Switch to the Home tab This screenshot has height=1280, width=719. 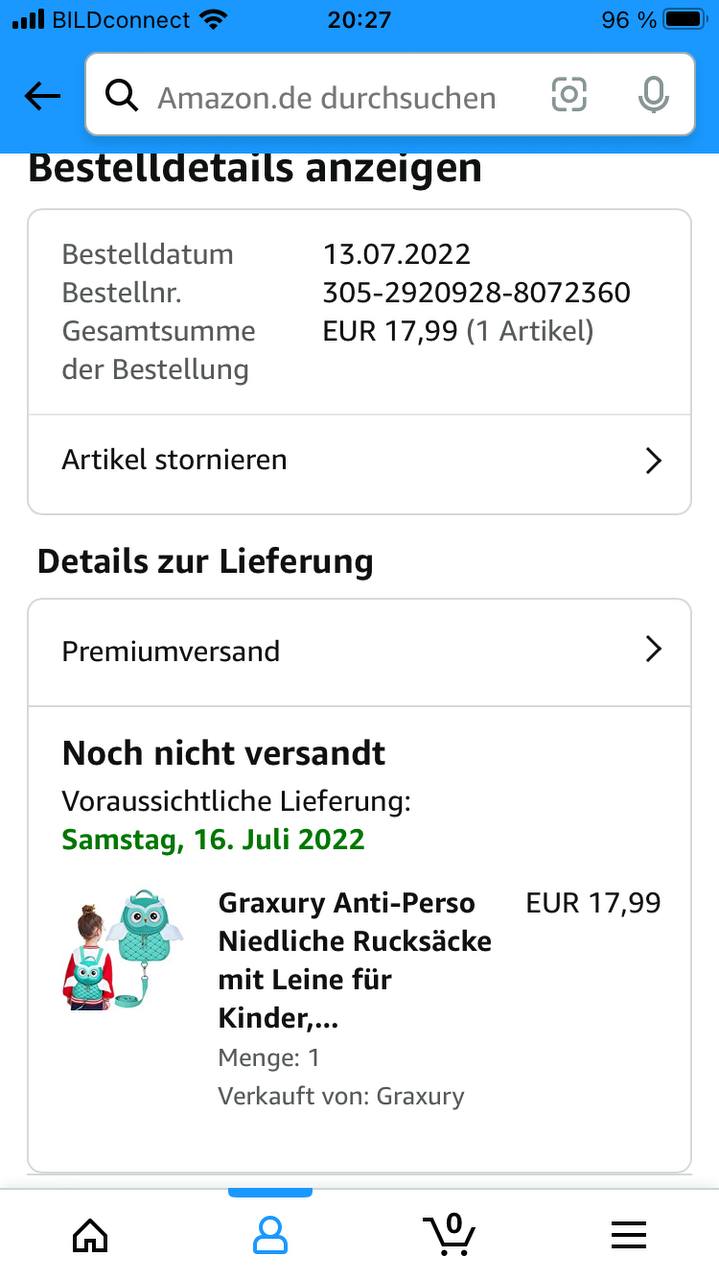click(x=90, y=1235)
